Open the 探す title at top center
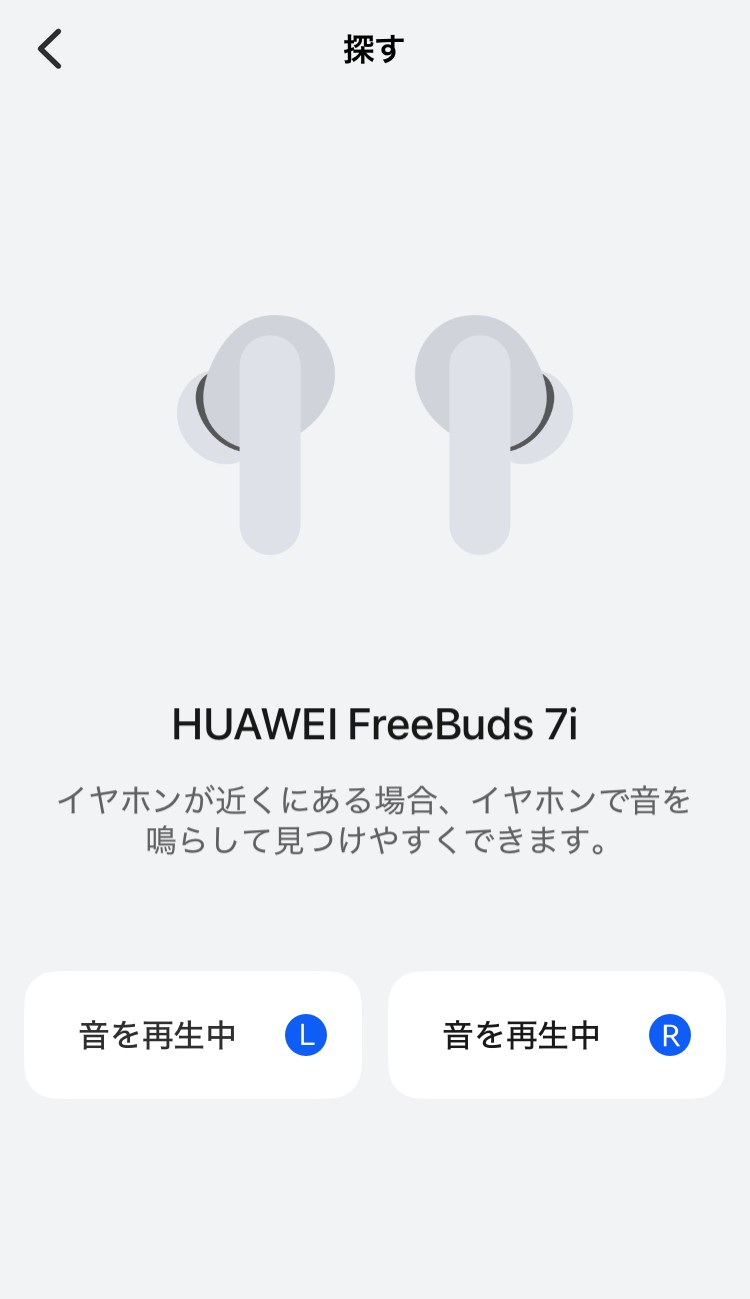 point(375,48)
